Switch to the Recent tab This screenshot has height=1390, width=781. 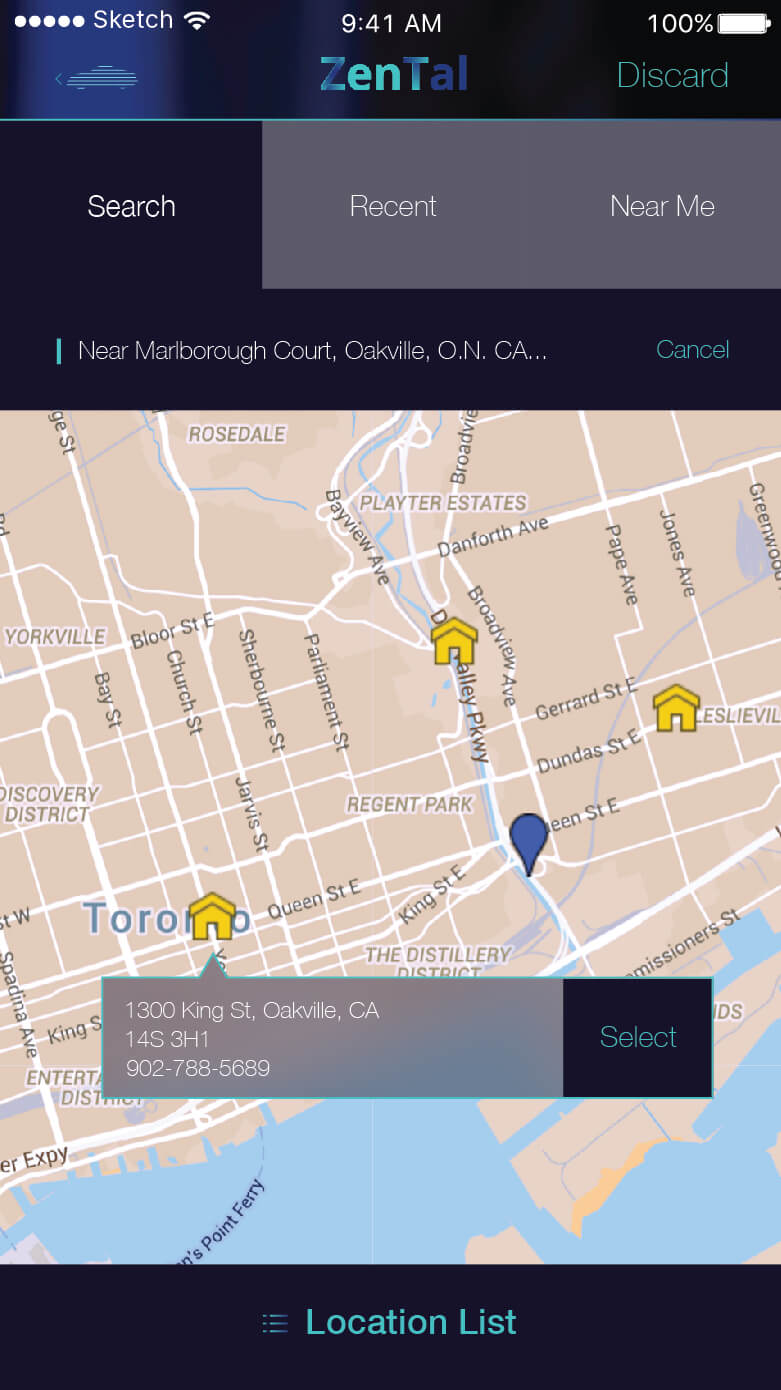pyautogui.click(x=393, y=206)
